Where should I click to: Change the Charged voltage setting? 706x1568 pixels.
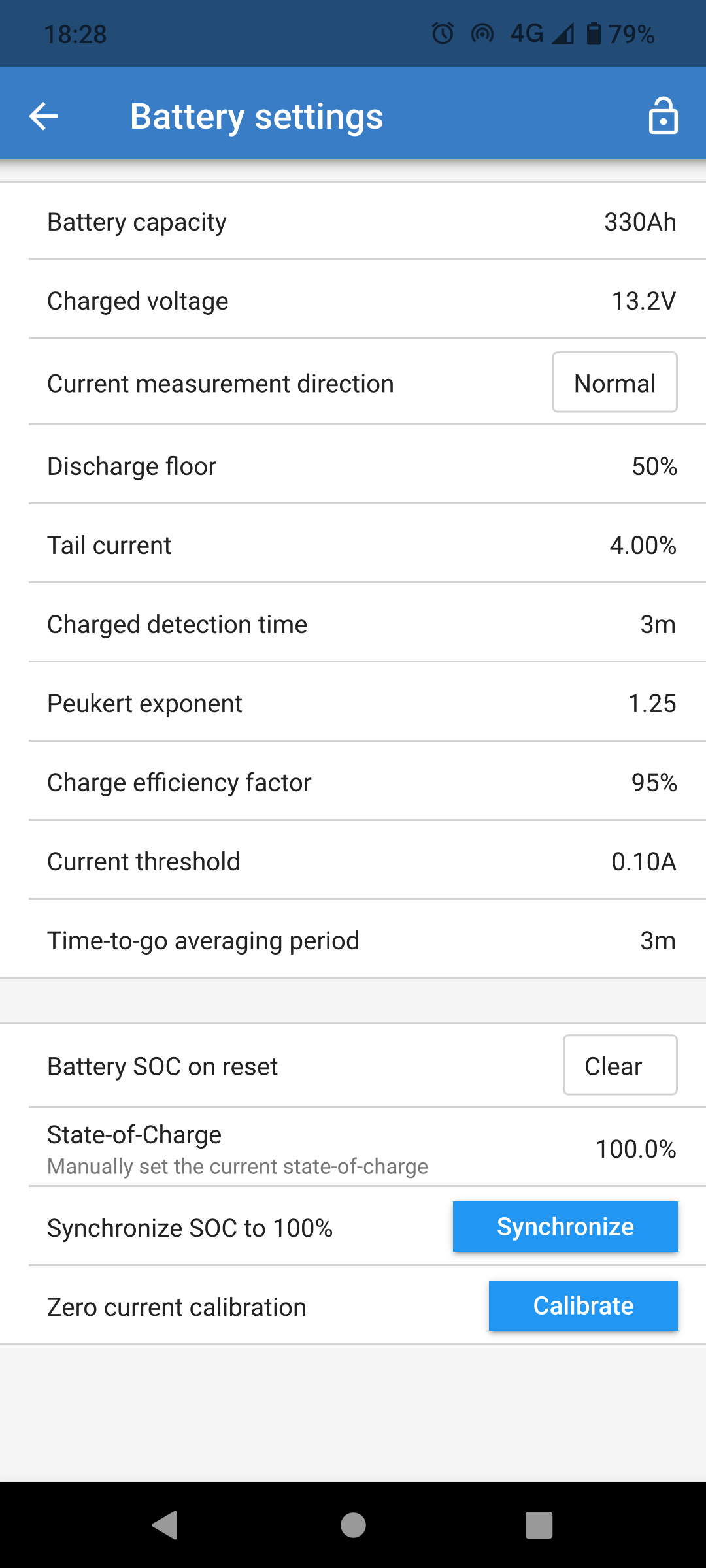[643, 301]
